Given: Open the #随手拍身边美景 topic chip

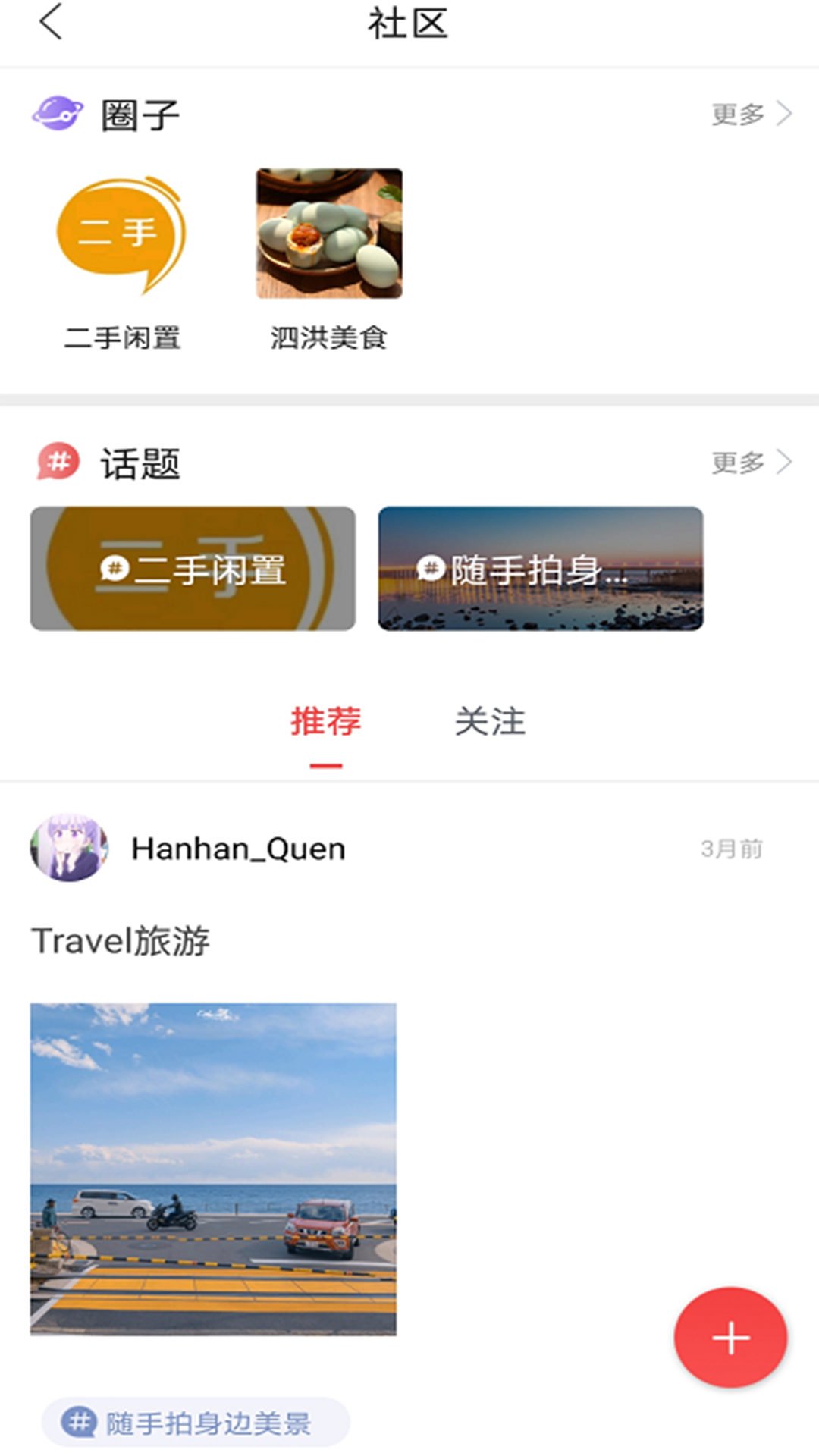Looking at the screenshot, I should 196,1423.
